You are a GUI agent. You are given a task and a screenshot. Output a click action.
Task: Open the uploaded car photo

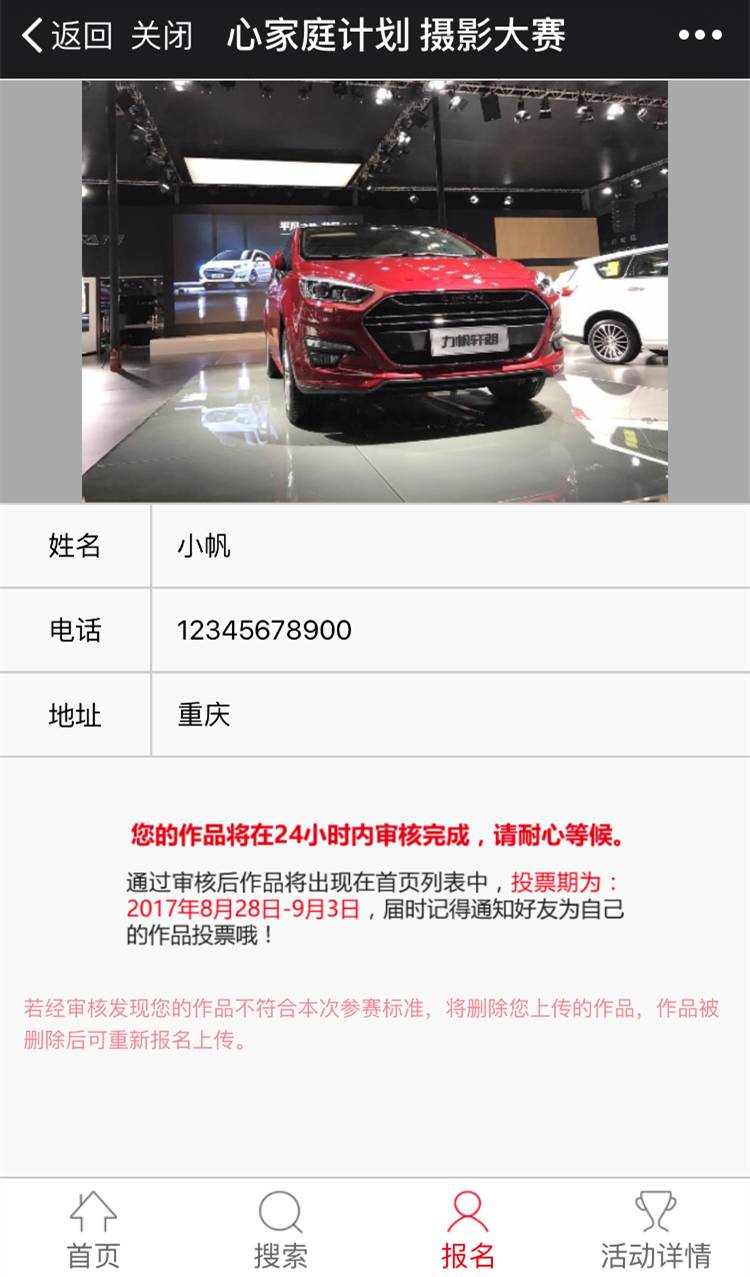tap(375, 291)
